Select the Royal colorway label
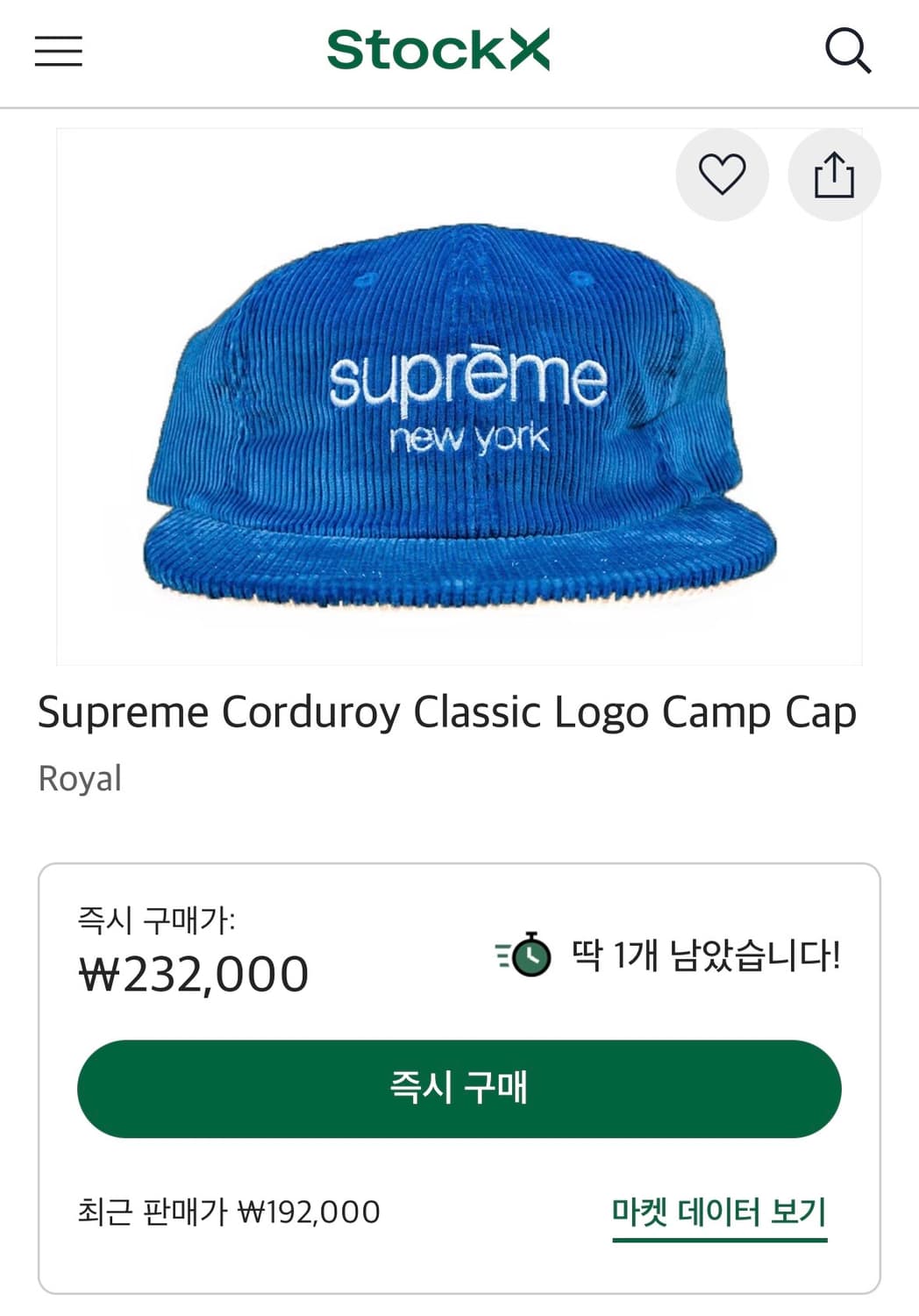 click(78, 777)
